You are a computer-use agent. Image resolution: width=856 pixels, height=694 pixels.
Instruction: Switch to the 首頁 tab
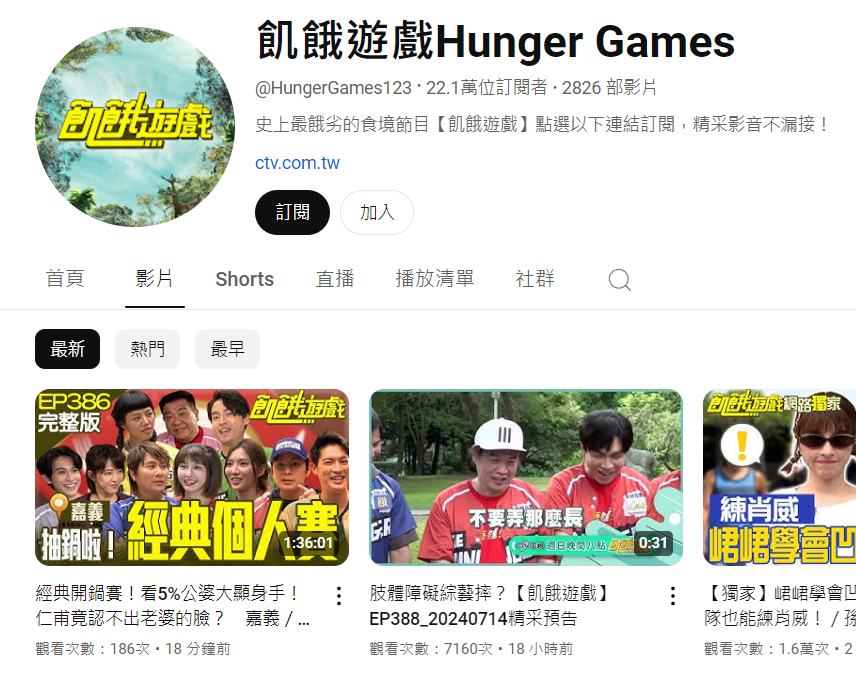point(65,279)
